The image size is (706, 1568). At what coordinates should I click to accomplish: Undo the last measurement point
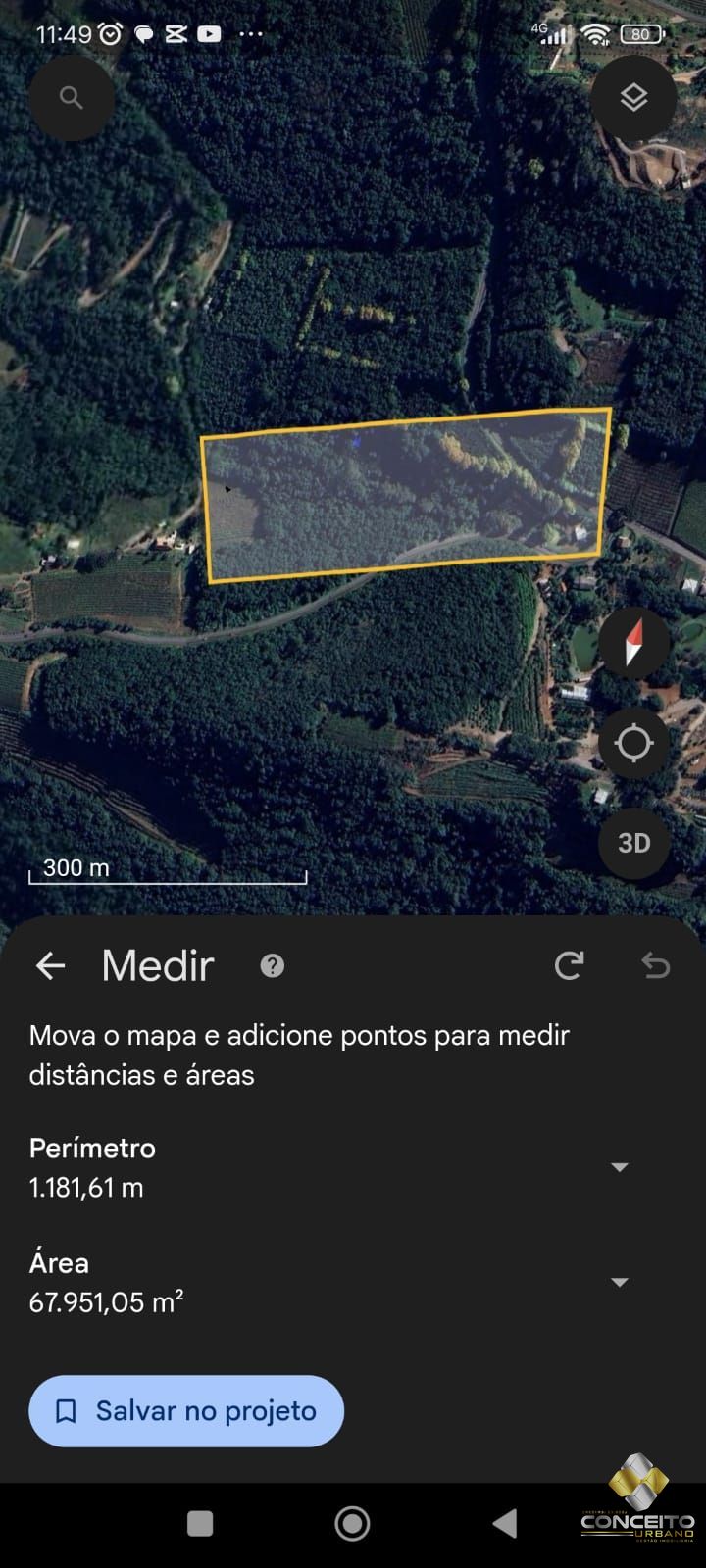click(655, 966)
